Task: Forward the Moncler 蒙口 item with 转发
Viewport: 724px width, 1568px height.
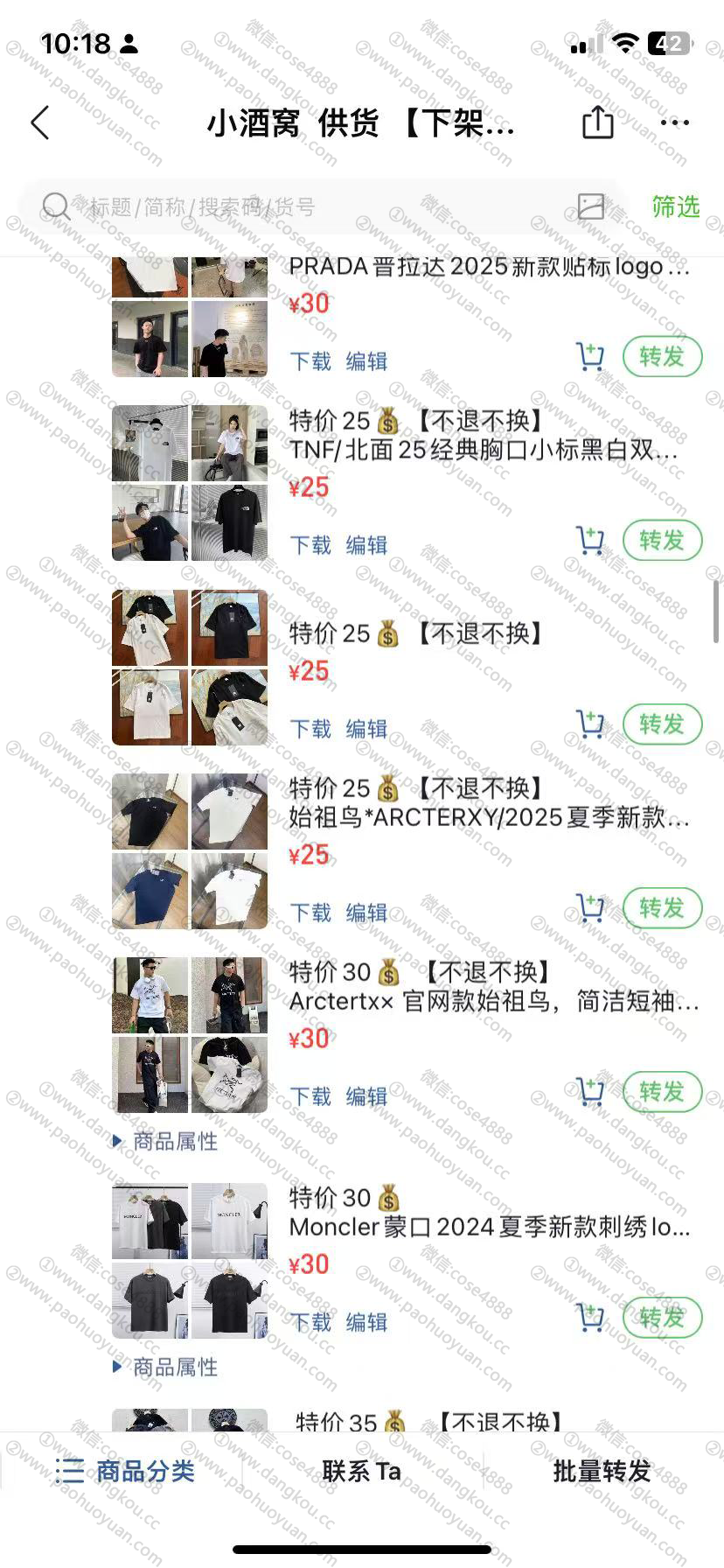Action: click(662, 1318)
